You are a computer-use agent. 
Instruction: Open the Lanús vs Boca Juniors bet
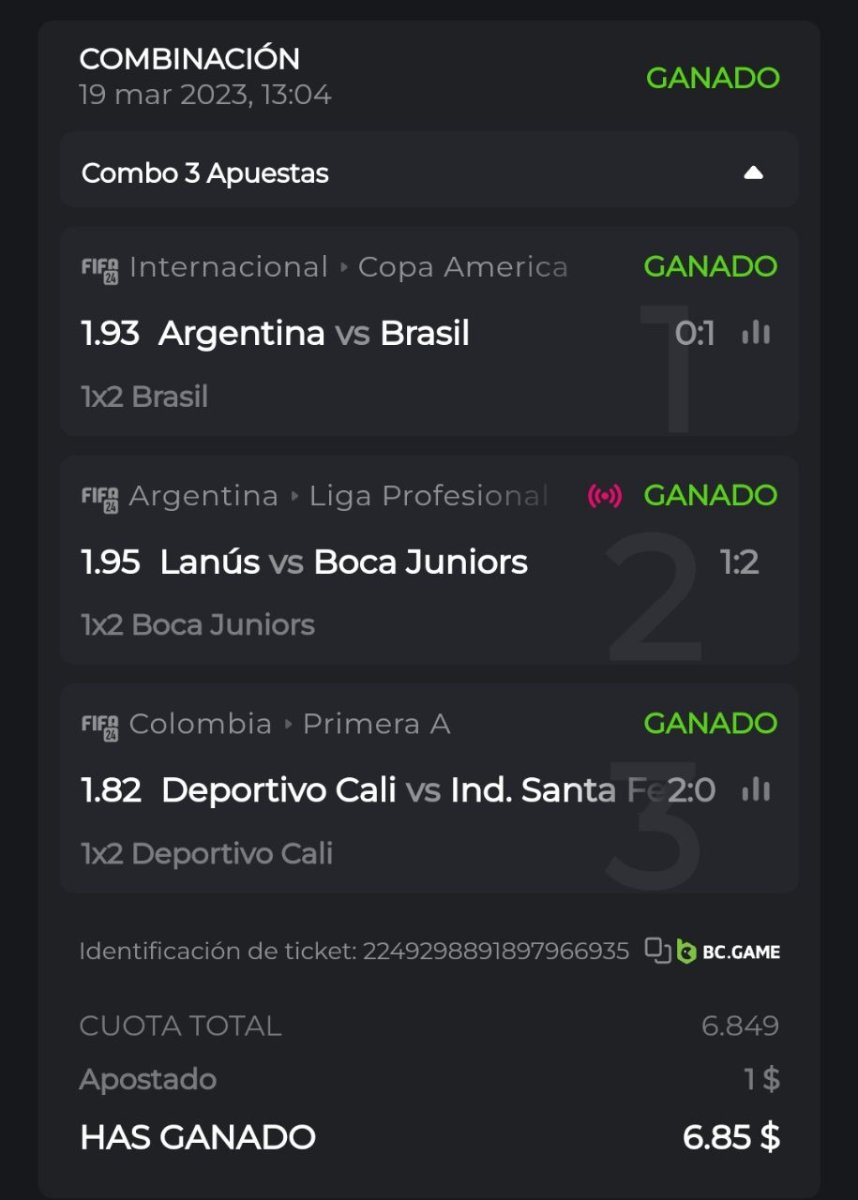[x=343, y=562]
